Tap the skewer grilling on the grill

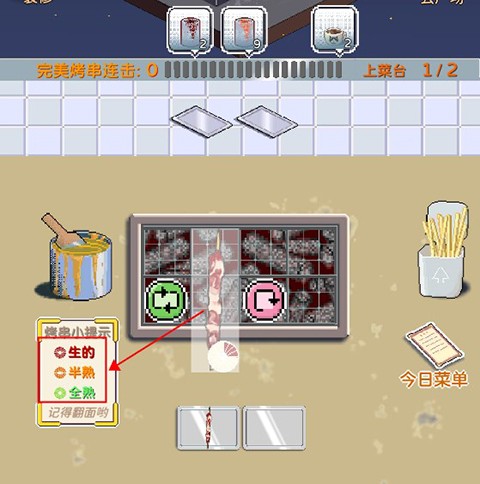pos(215,293)
